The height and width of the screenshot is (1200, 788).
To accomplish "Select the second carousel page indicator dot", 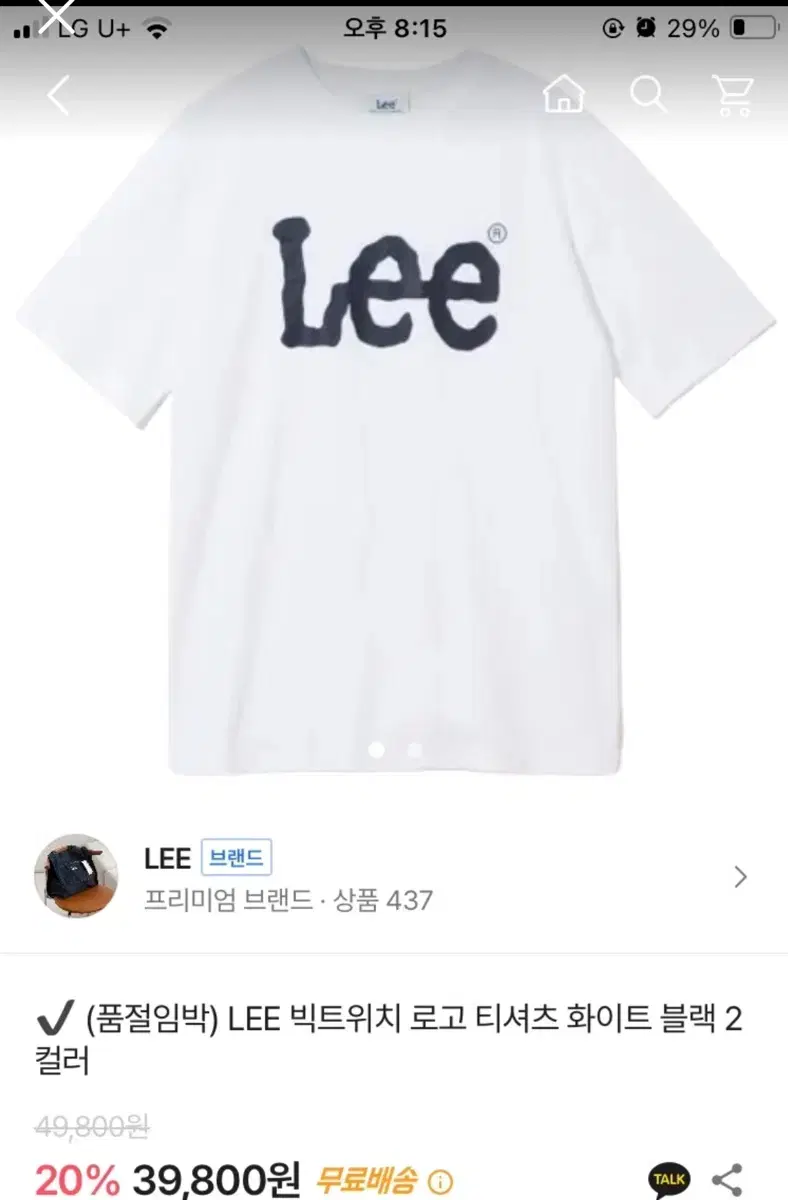I will [411, 749].
